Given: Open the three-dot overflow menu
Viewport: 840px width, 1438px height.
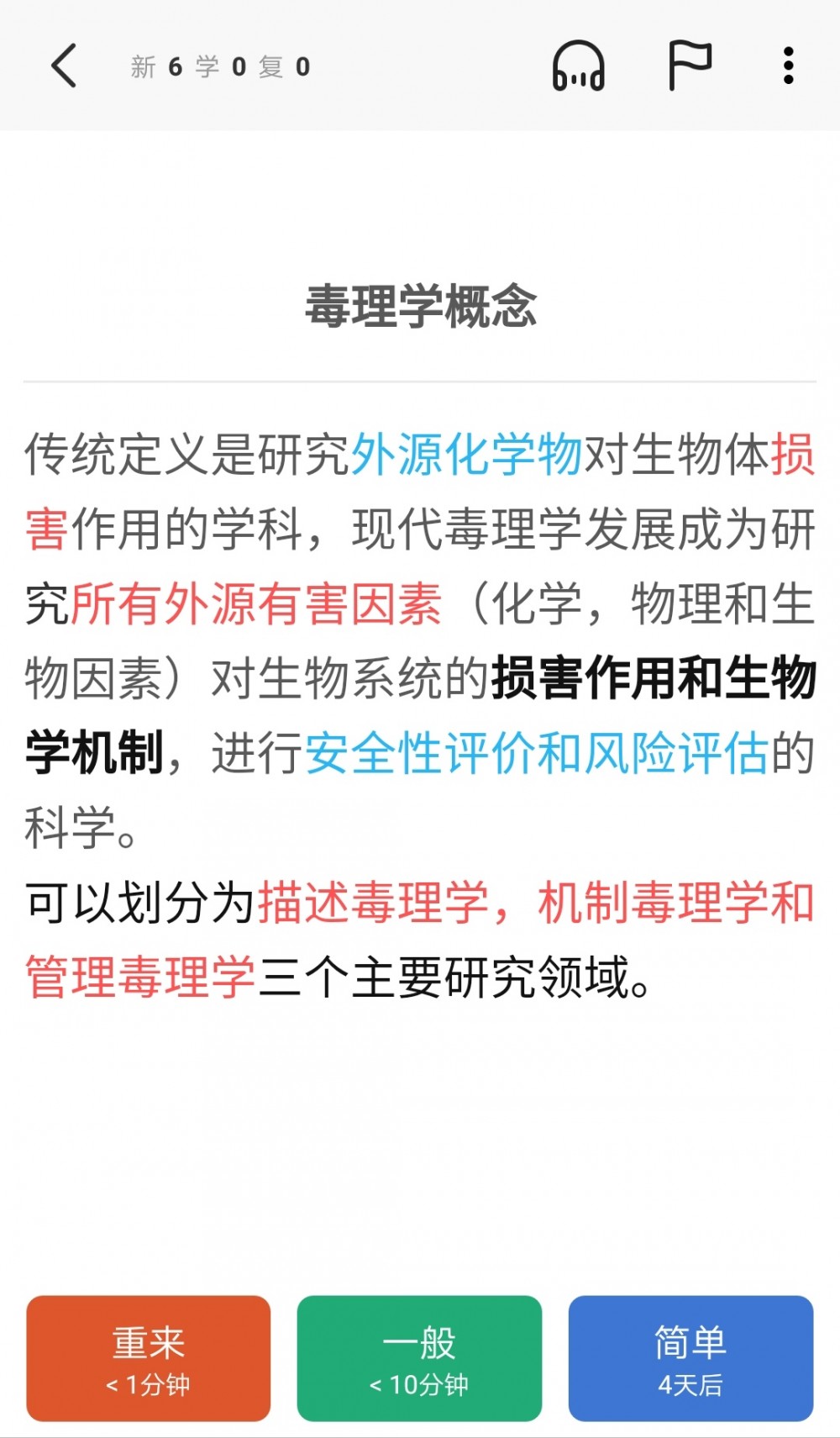Looking at the screenshot, I should pos(788,66).
